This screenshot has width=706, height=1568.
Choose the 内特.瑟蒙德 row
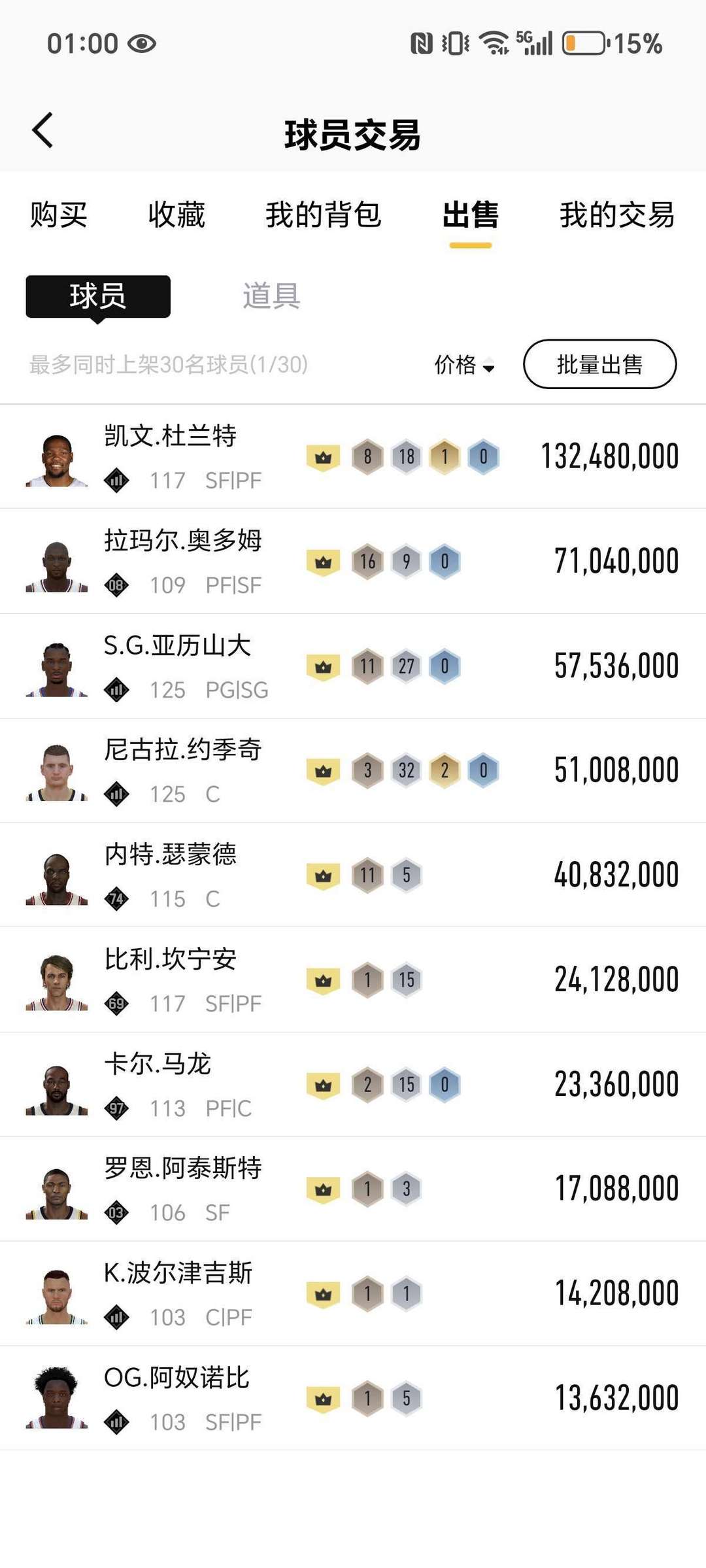pyautogui.click(x=353, y=875)
